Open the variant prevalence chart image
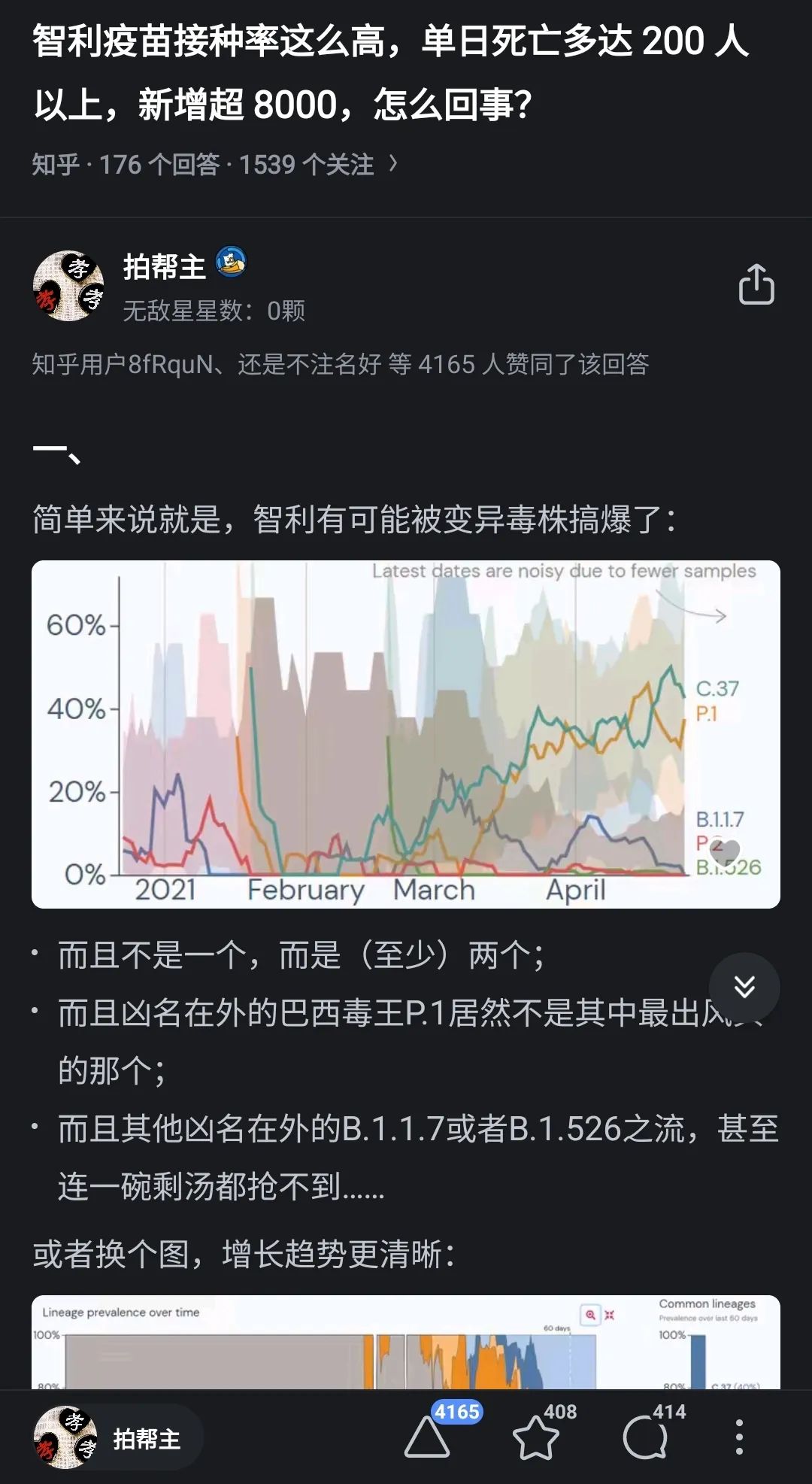Viewport: 812px width, 1484px height. (x=406, y=734)
